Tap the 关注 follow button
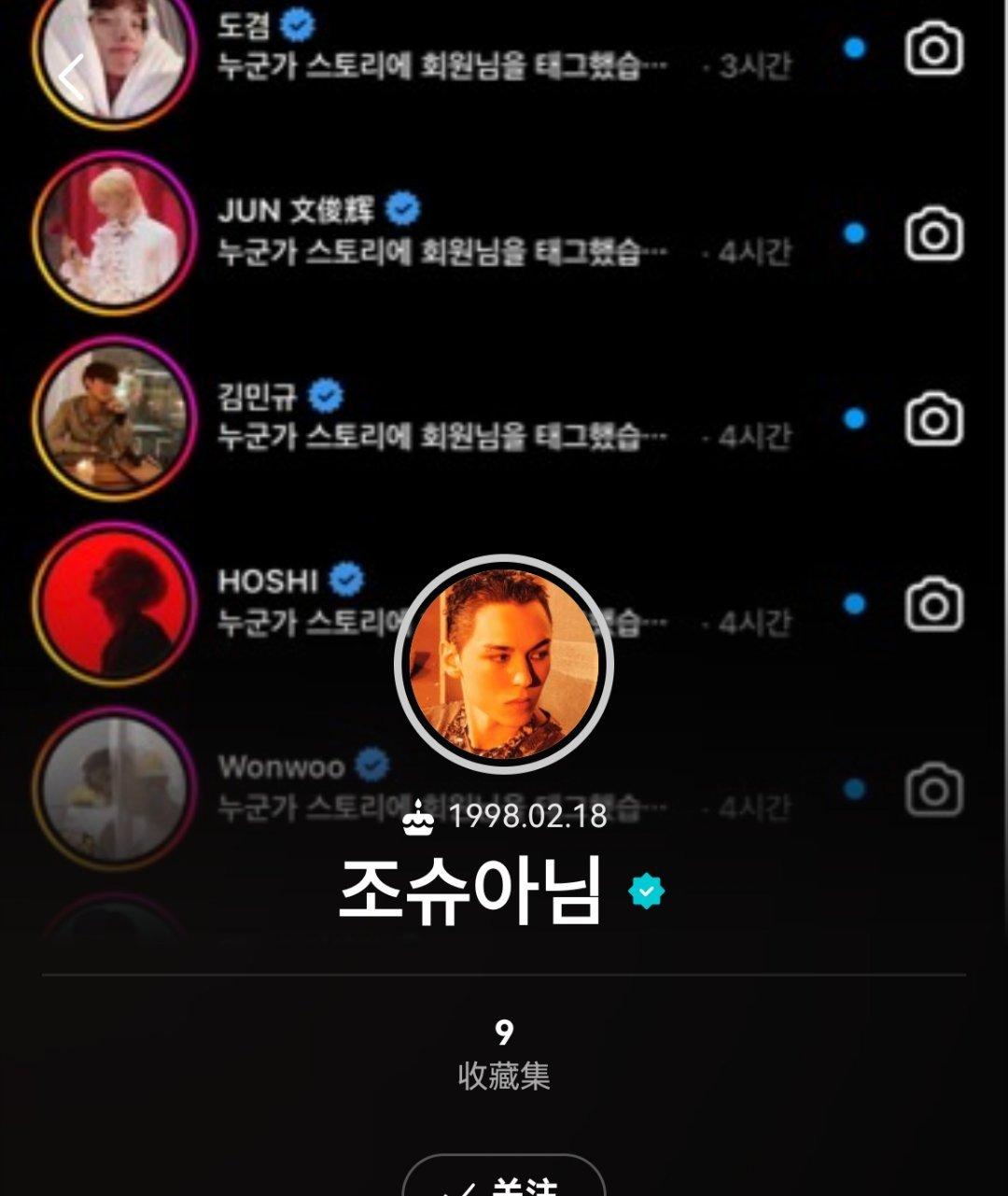The height and width of the screenshot is (1196, 1008). [x=504, y=1182]
